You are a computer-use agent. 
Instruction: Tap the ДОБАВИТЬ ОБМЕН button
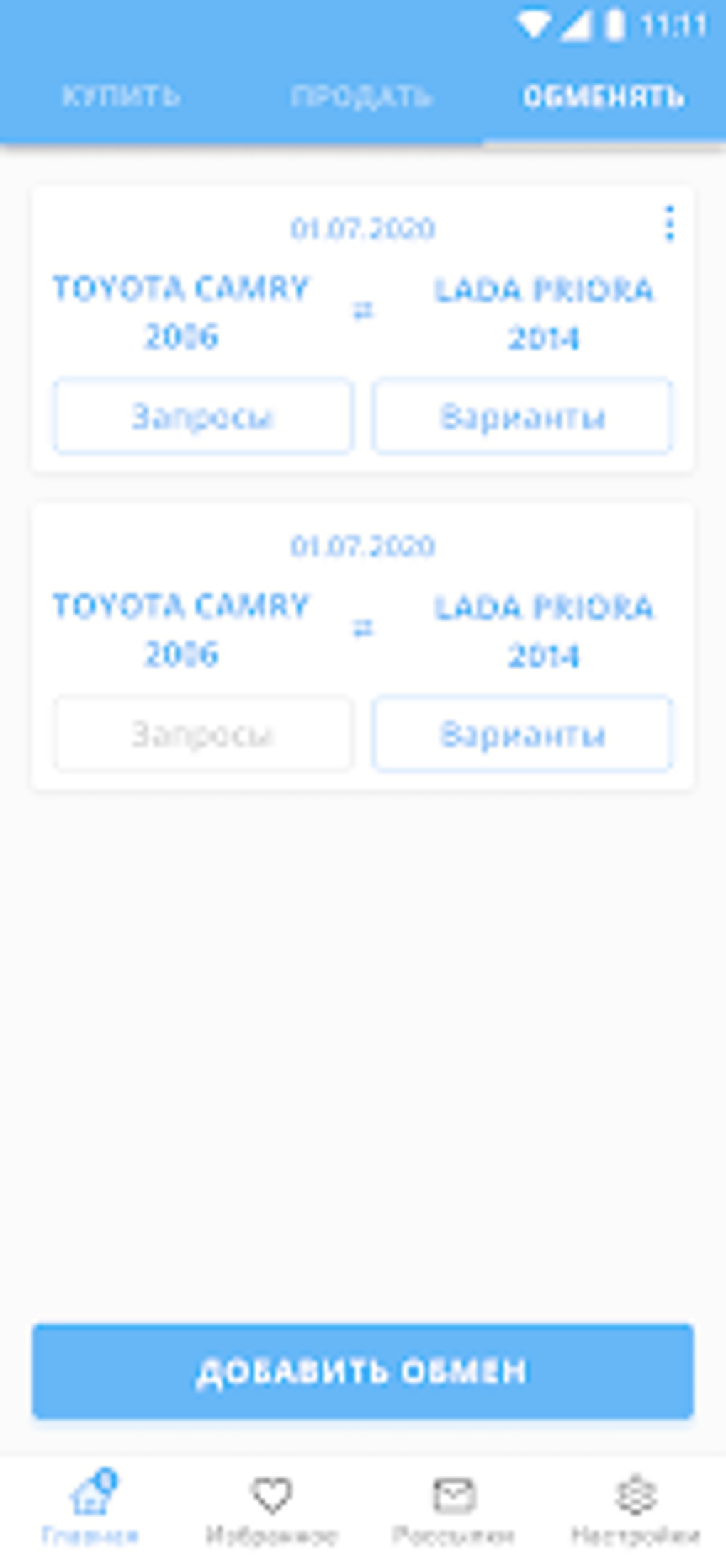coord(363,1371)
